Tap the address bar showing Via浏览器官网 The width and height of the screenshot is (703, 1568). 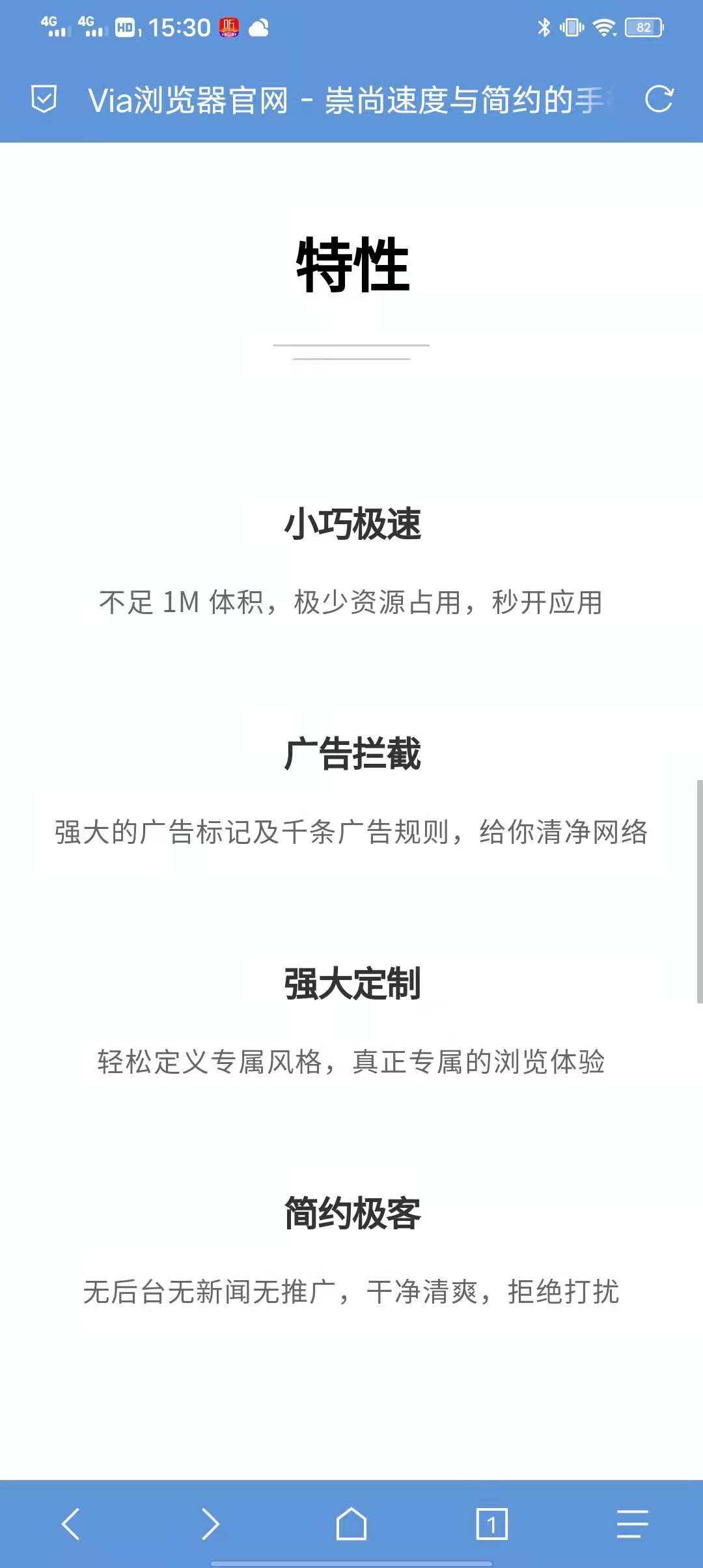pyautogui.click(x=350, y=100)
